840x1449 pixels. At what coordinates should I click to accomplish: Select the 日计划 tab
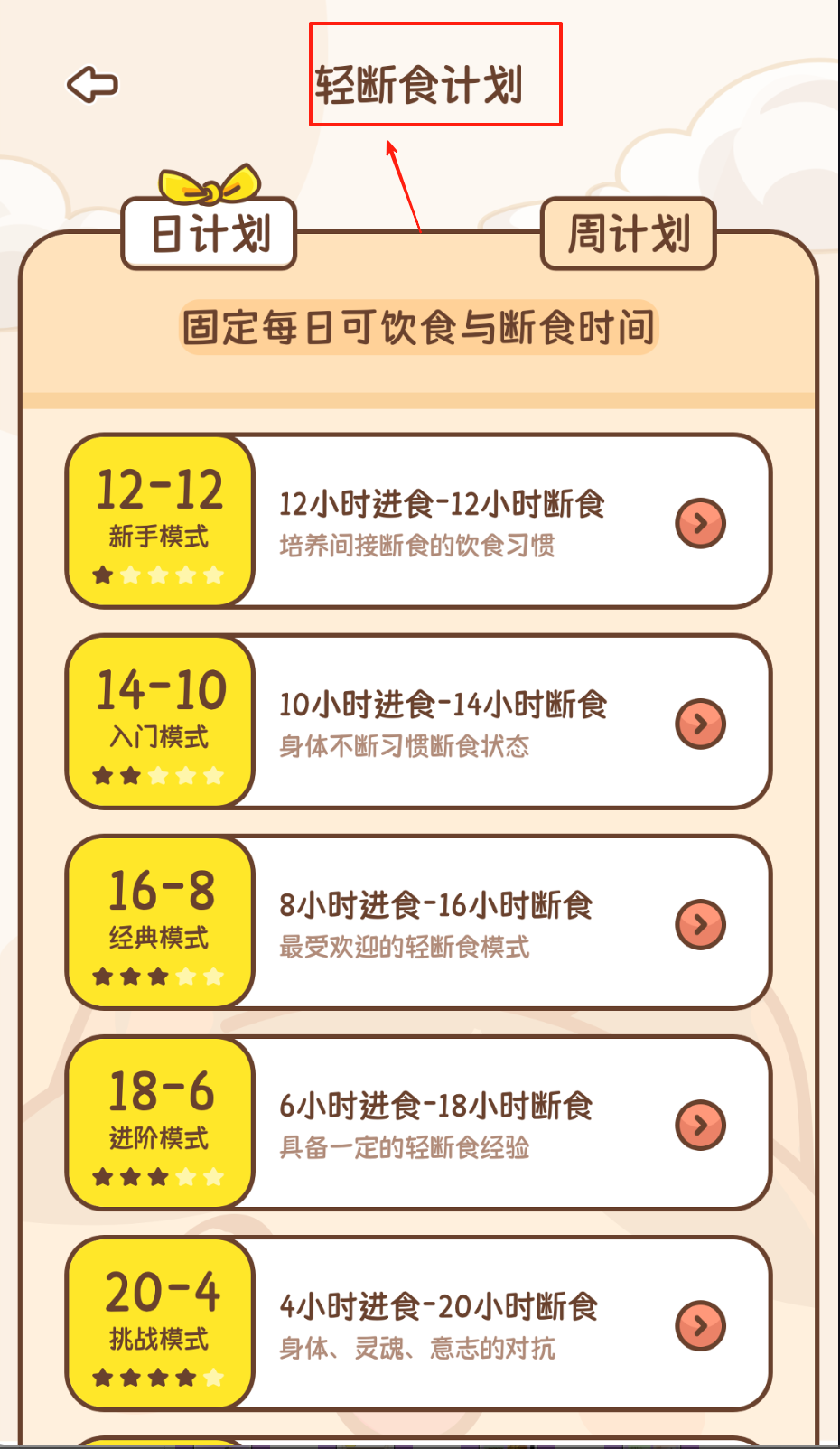pos(210,234)
